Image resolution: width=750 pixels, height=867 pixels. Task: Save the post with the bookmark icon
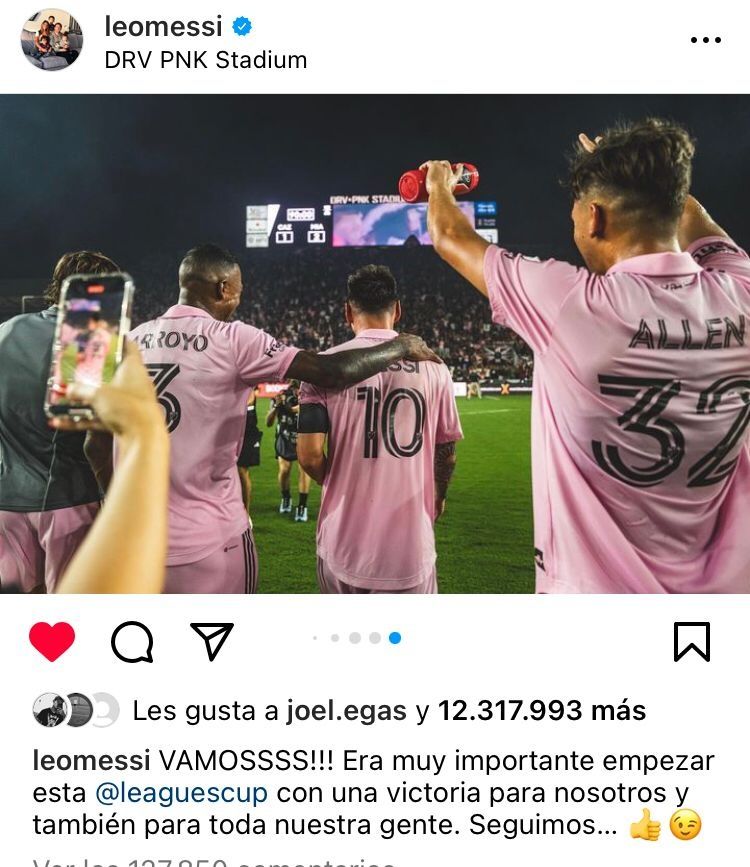coord(691,641)
